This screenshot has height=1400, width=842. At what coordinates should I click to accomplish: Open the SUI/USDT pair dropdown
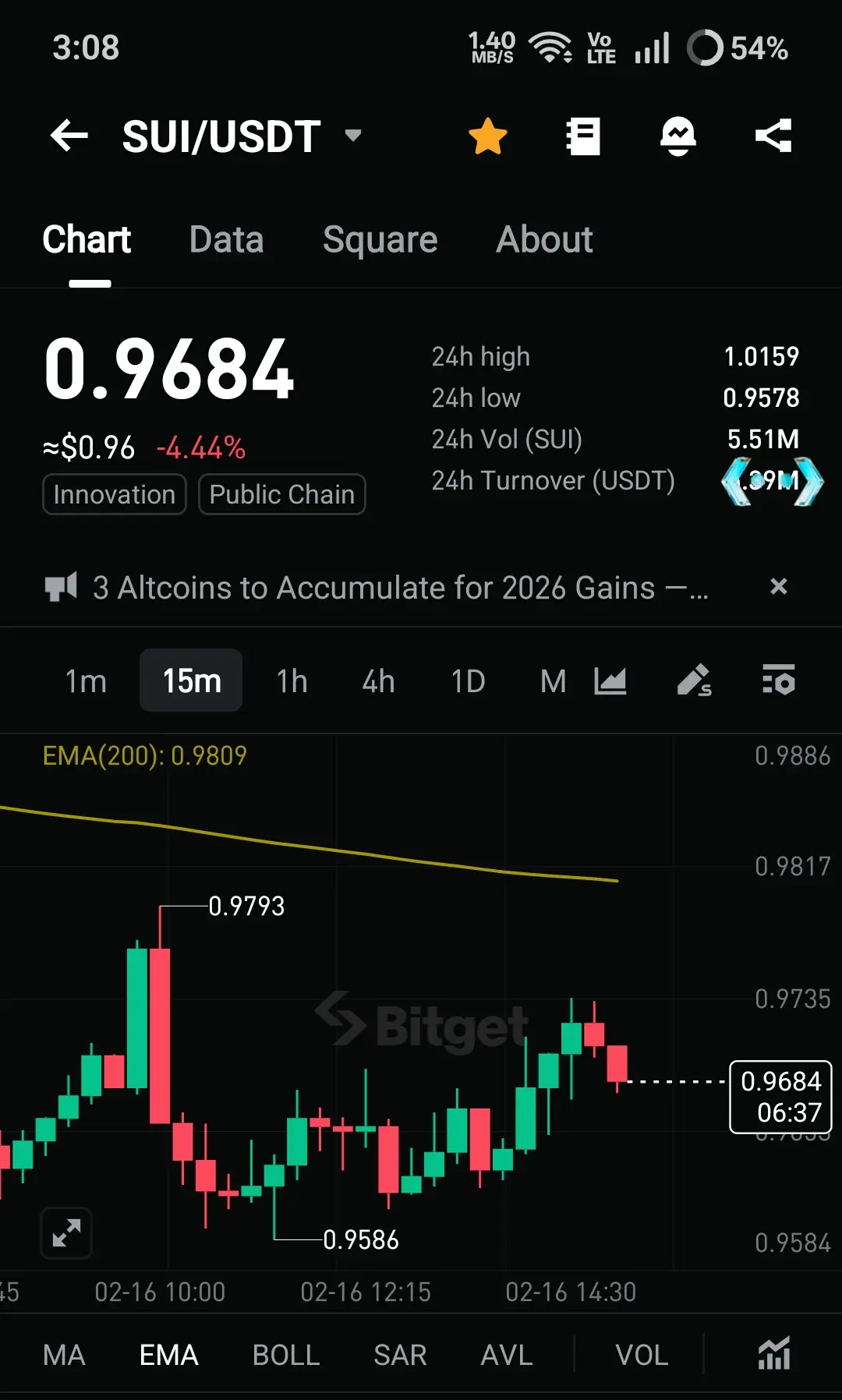(353, 136)
